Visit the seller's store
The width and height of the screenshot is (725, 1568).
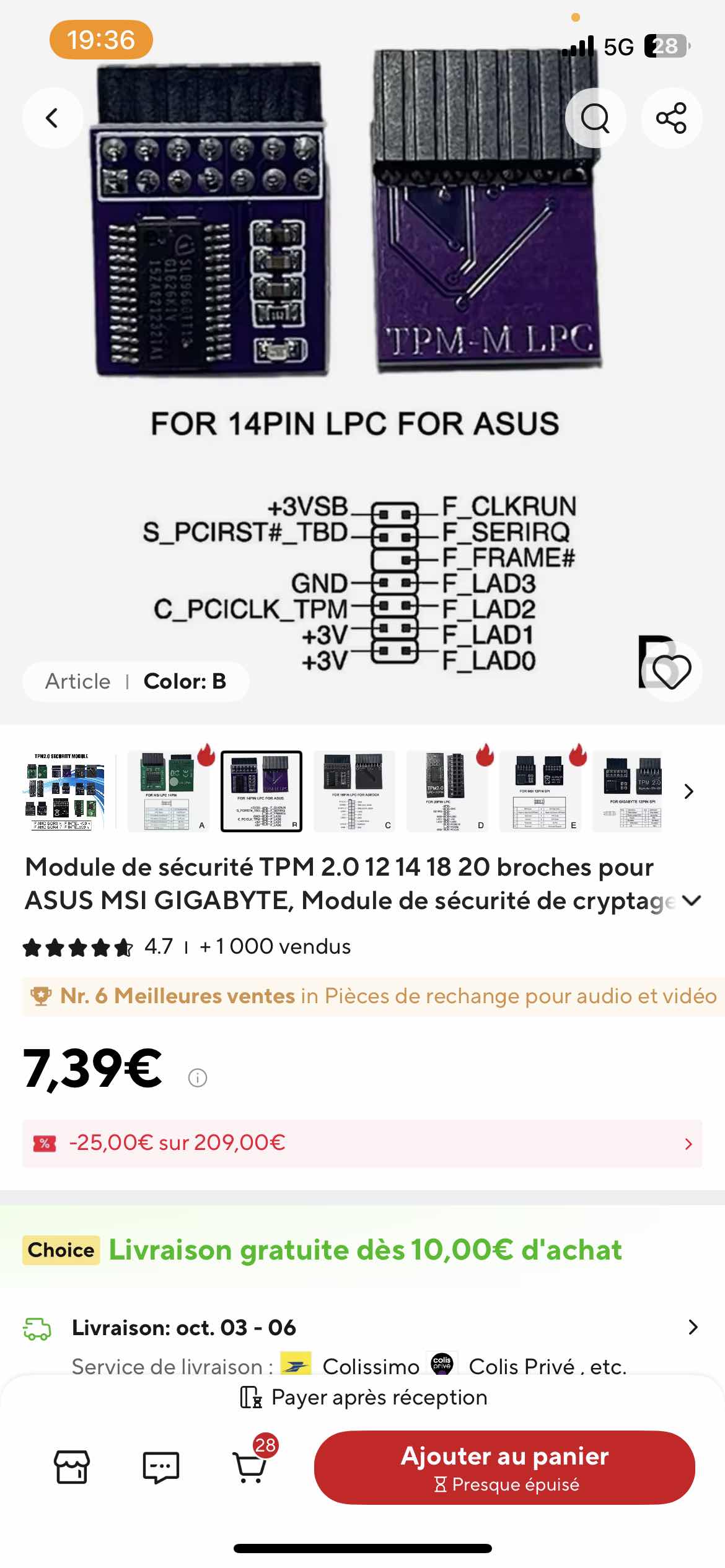point(72,1466)
